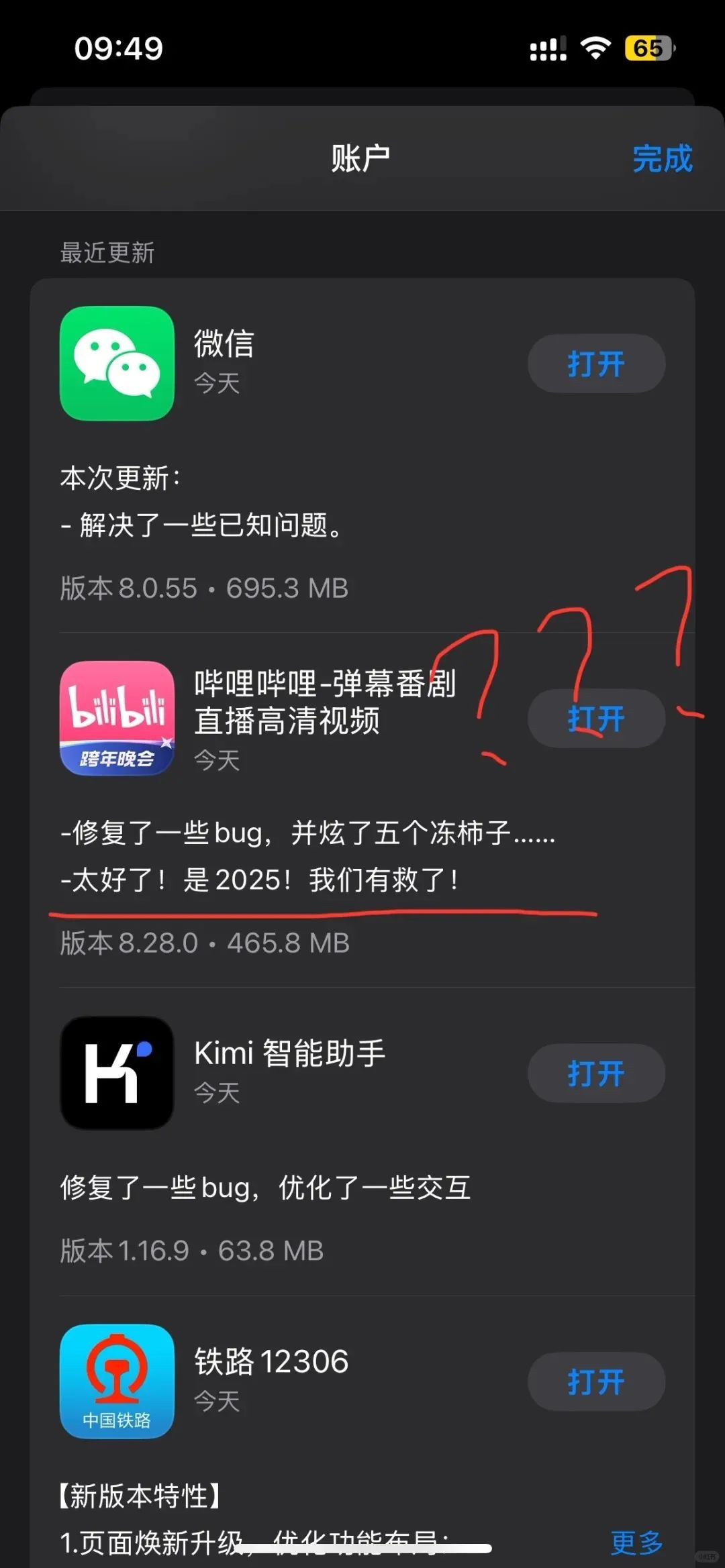This screenshot has height=1568, width=725.
Task: View the 哔哩哔哩 app page
Action: pos(117,719)
